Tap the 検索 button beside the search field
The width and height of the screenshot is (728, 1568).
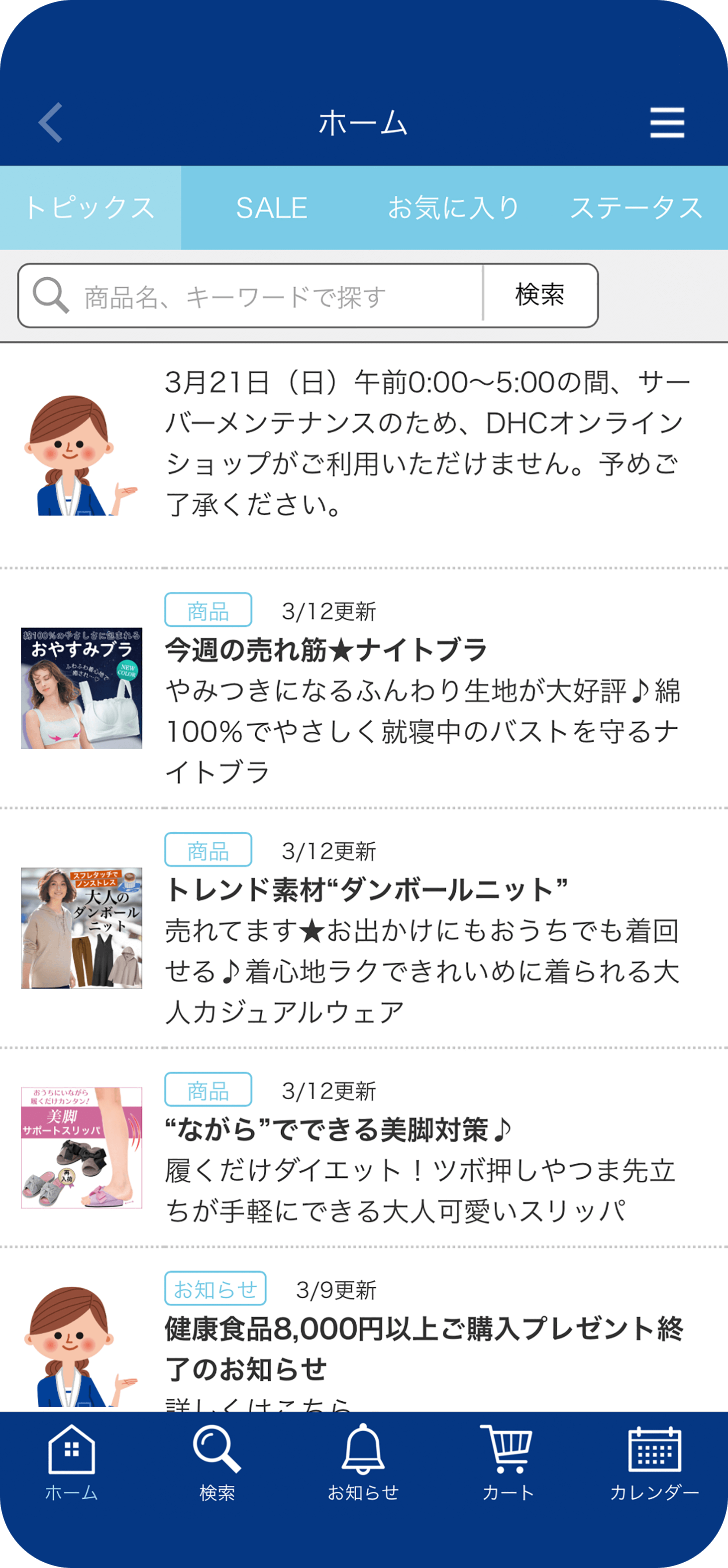coord(540,295)
